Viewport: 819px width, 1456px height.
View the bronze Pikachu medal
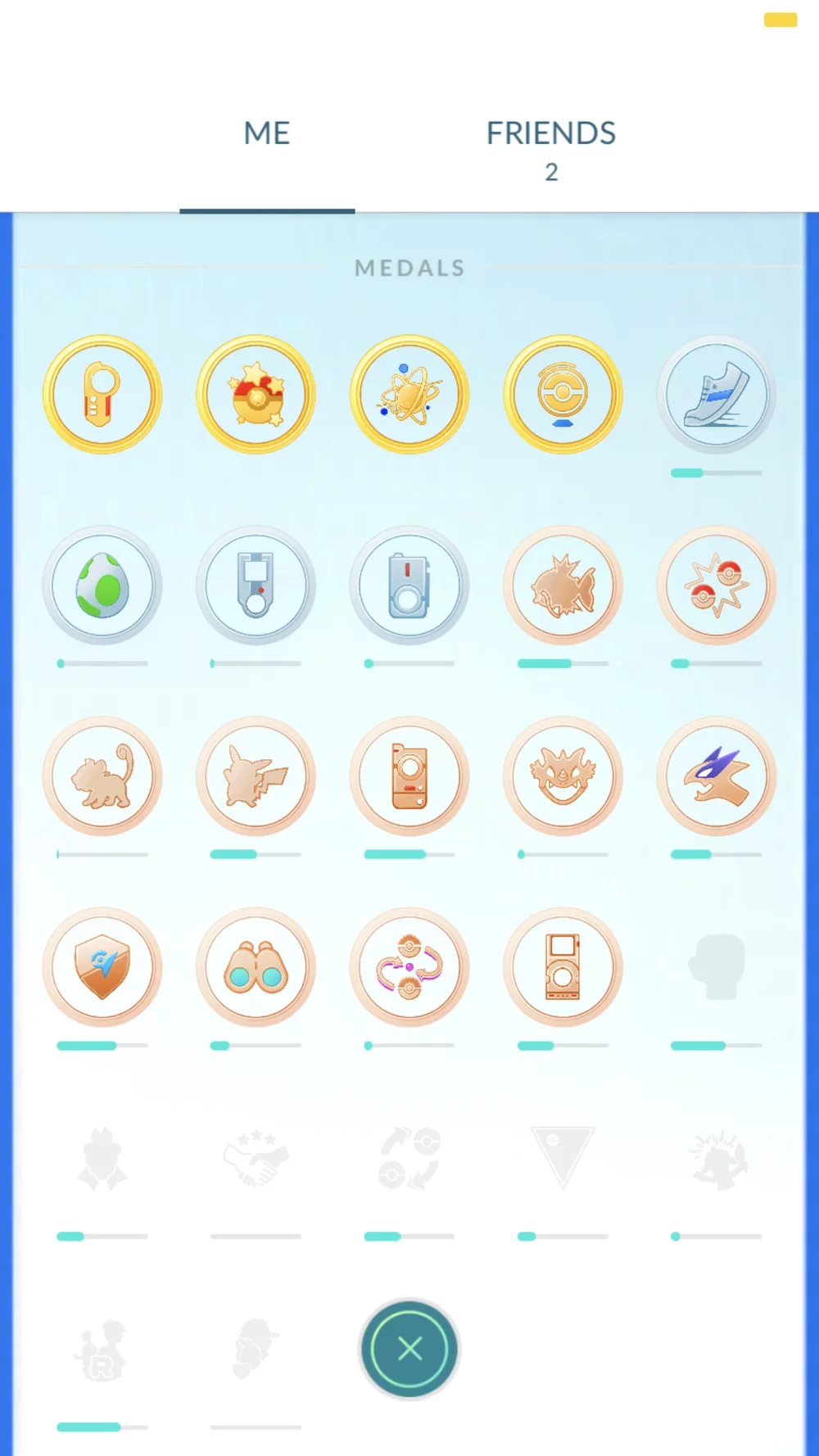coord(256,775)
